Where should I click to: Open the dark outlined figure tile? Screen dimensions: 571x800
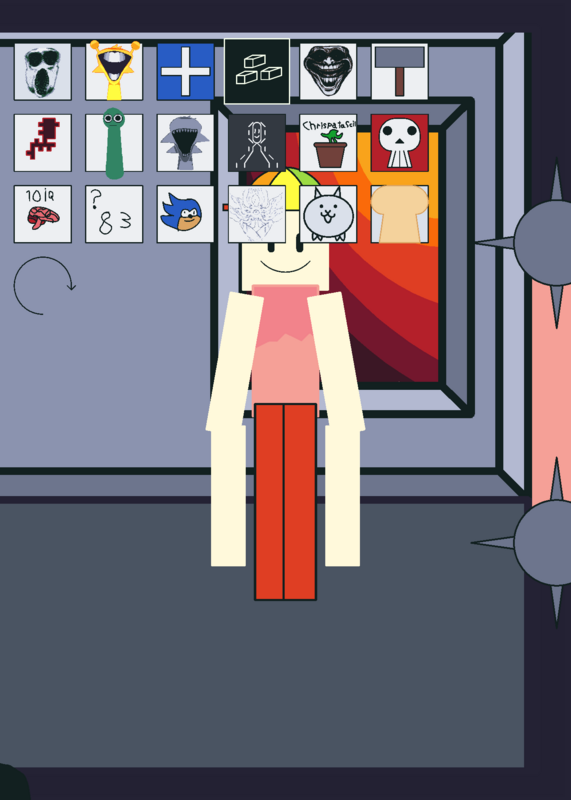point(257,143)
